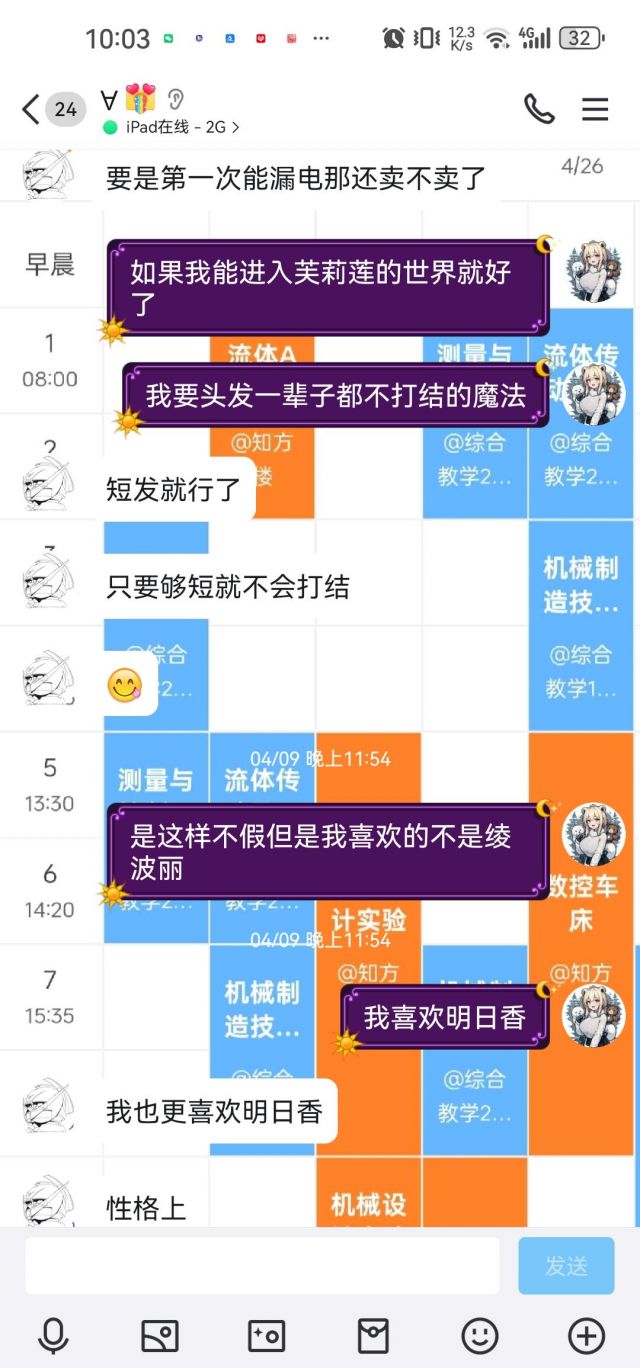Image resolution: width=640 pixels, height=1368 pixels.
Task: Start a voice call
Action: pos(539,109)
